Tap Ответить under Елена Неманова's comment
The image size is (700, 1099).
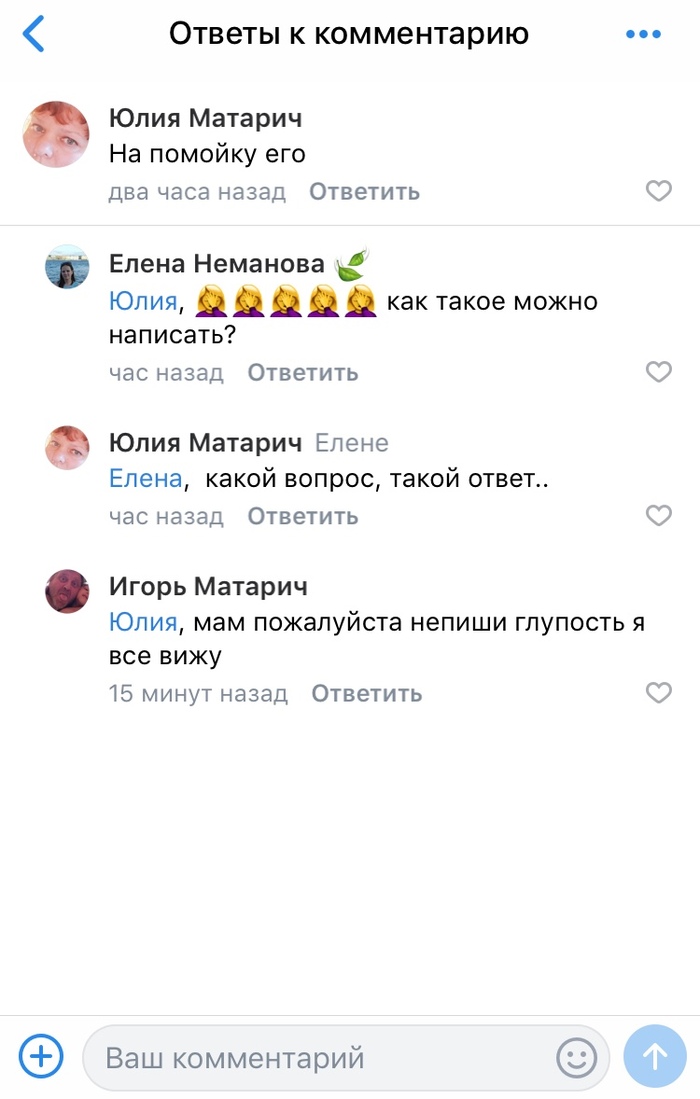(303, 372)
